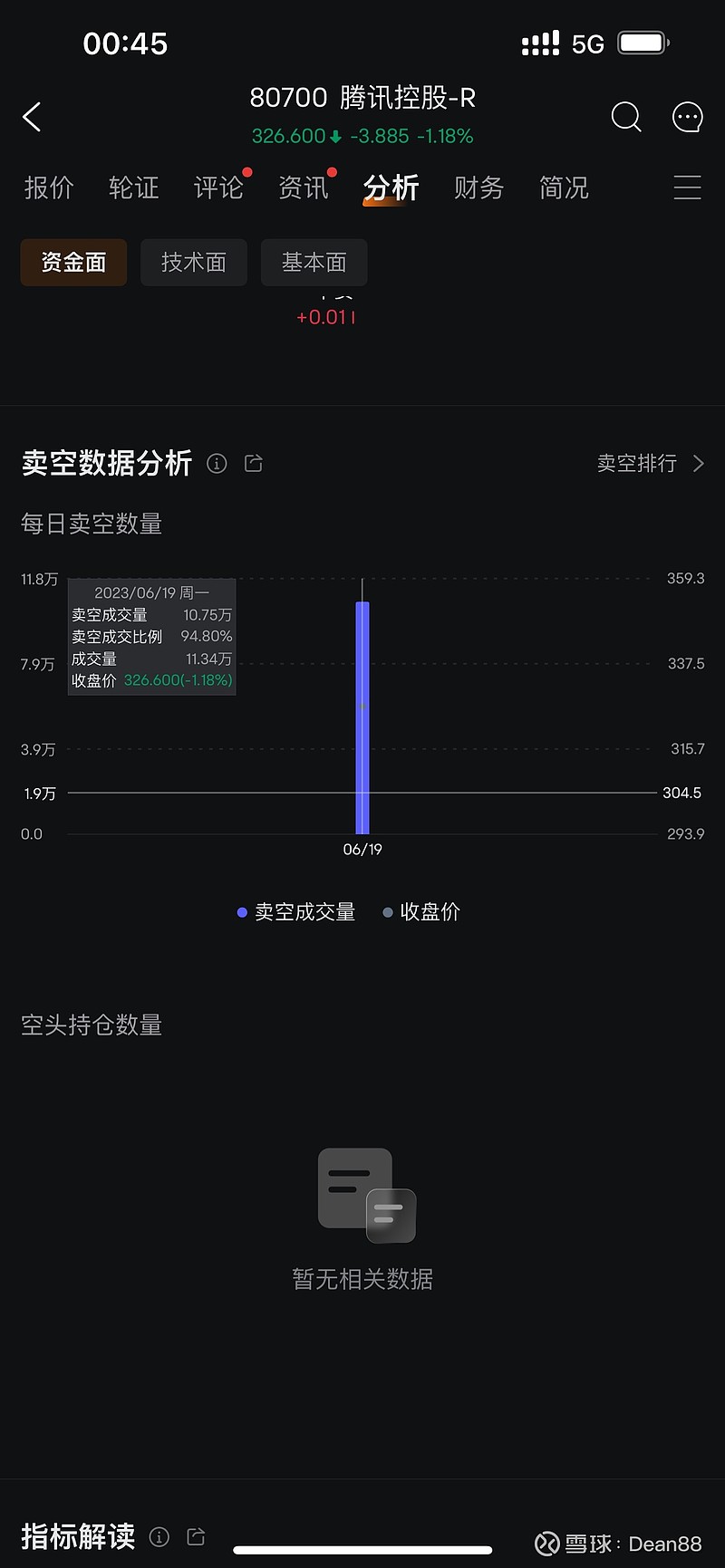Screen dimensions: 725x1568
Task: Open the 卖空排行 ranking link
Action: [636, 463]
